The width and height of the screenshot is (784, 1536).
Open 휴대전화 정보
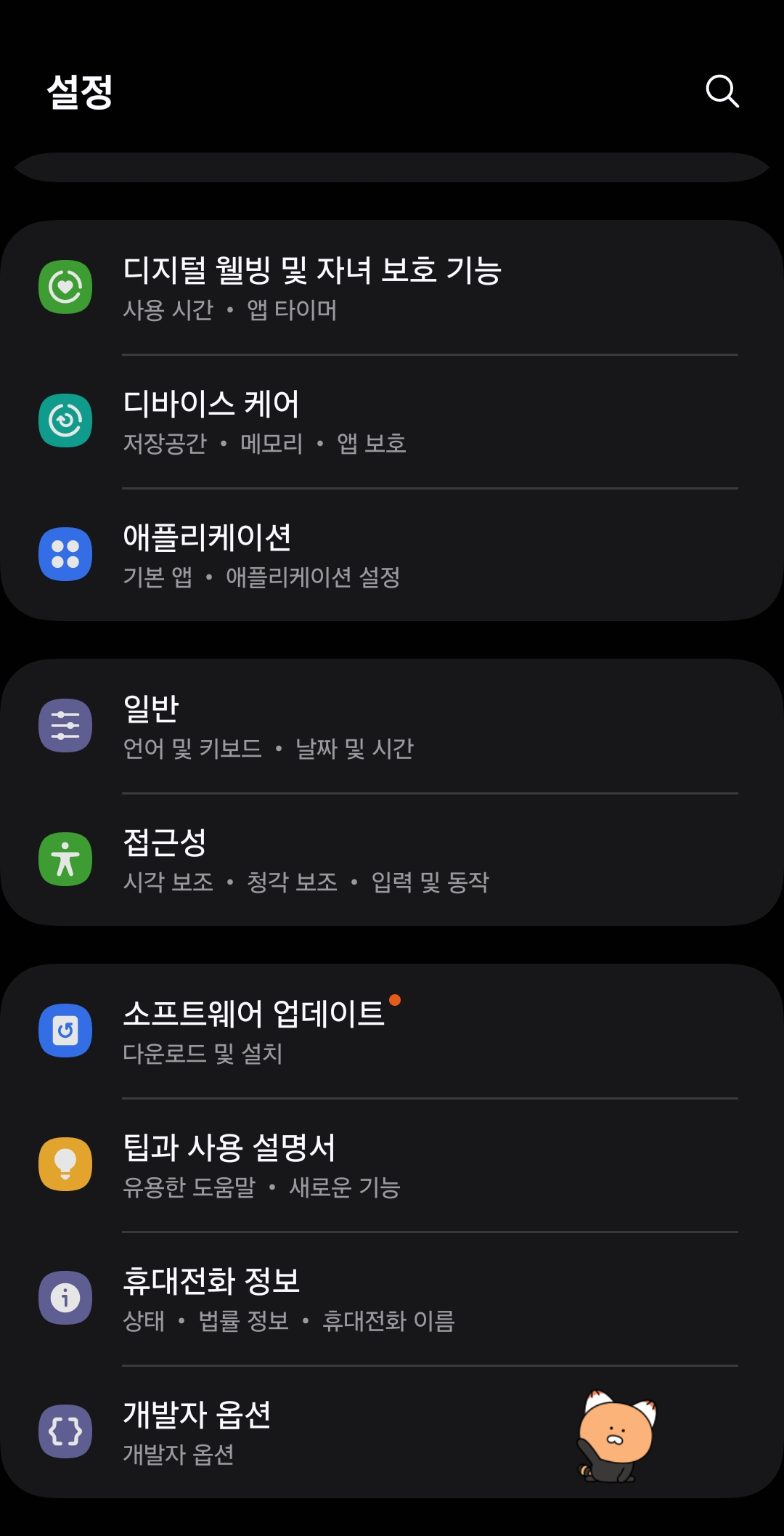pyautogui.click(x=312, y=1298)
